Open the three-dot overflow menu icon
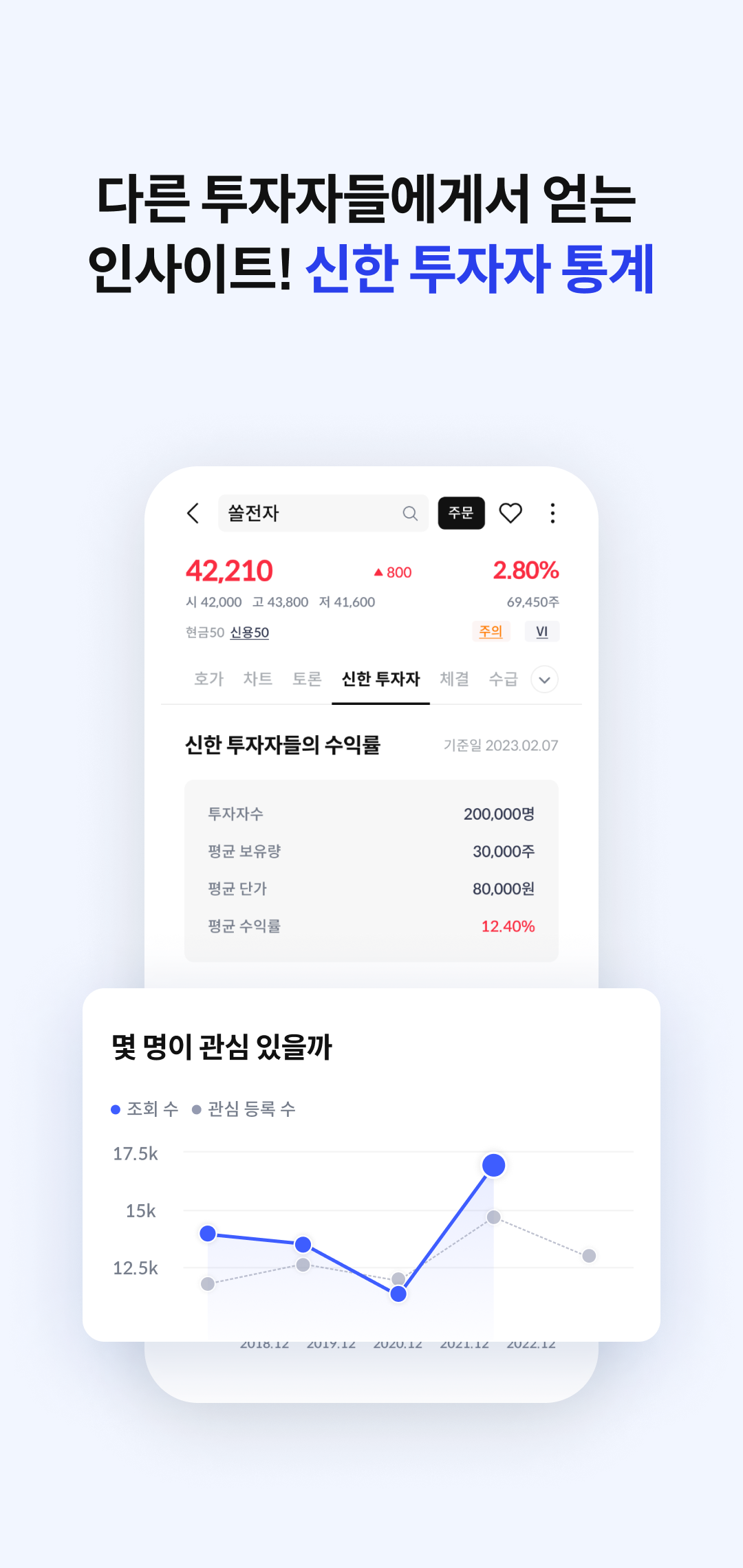Screen dimensions: 743x1568 click(552, 512)
